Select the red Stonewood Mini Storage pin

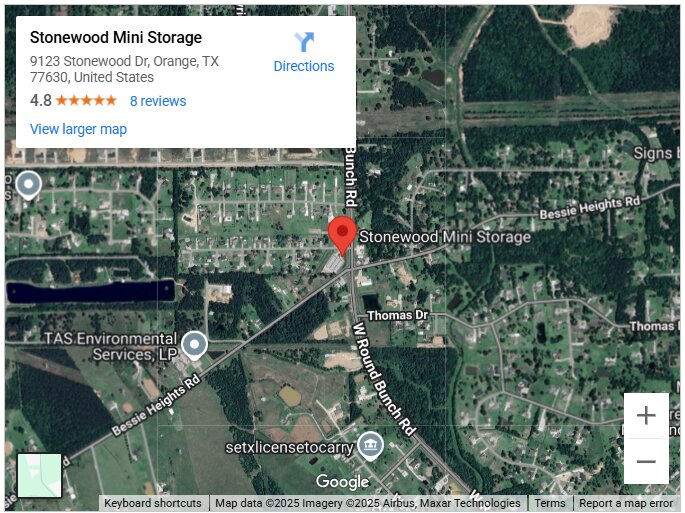click(x=343, y=234)
